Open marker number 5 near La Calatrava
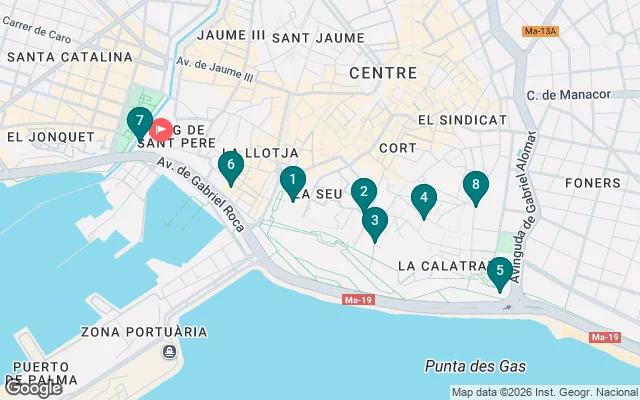 (x=500, y=270)
